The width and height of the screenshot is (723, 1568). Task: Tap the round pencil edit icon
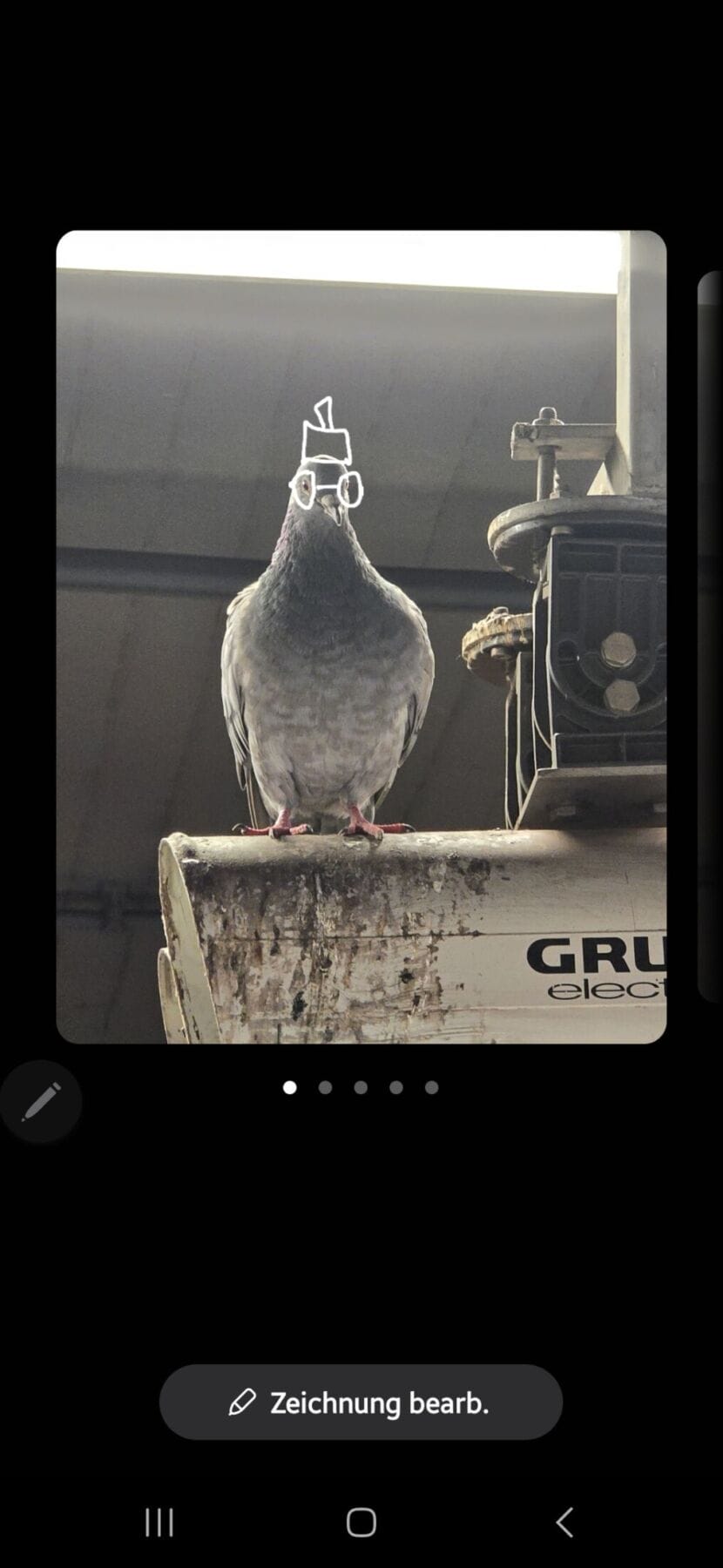pos(40,1101)
